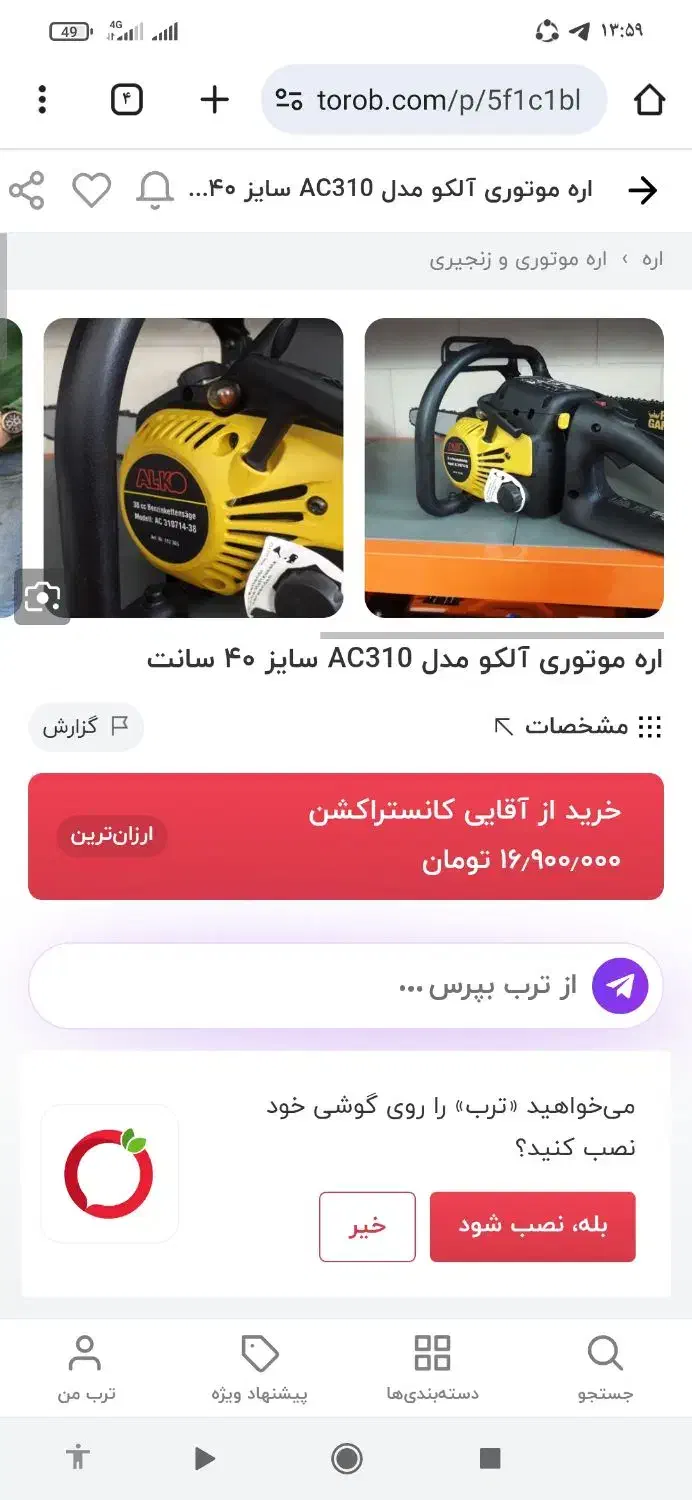This screenshot has height=1500, width=692.
Task: Open the اره موتوری و زنجیری breadcrumb
Action: pos(518,260)
